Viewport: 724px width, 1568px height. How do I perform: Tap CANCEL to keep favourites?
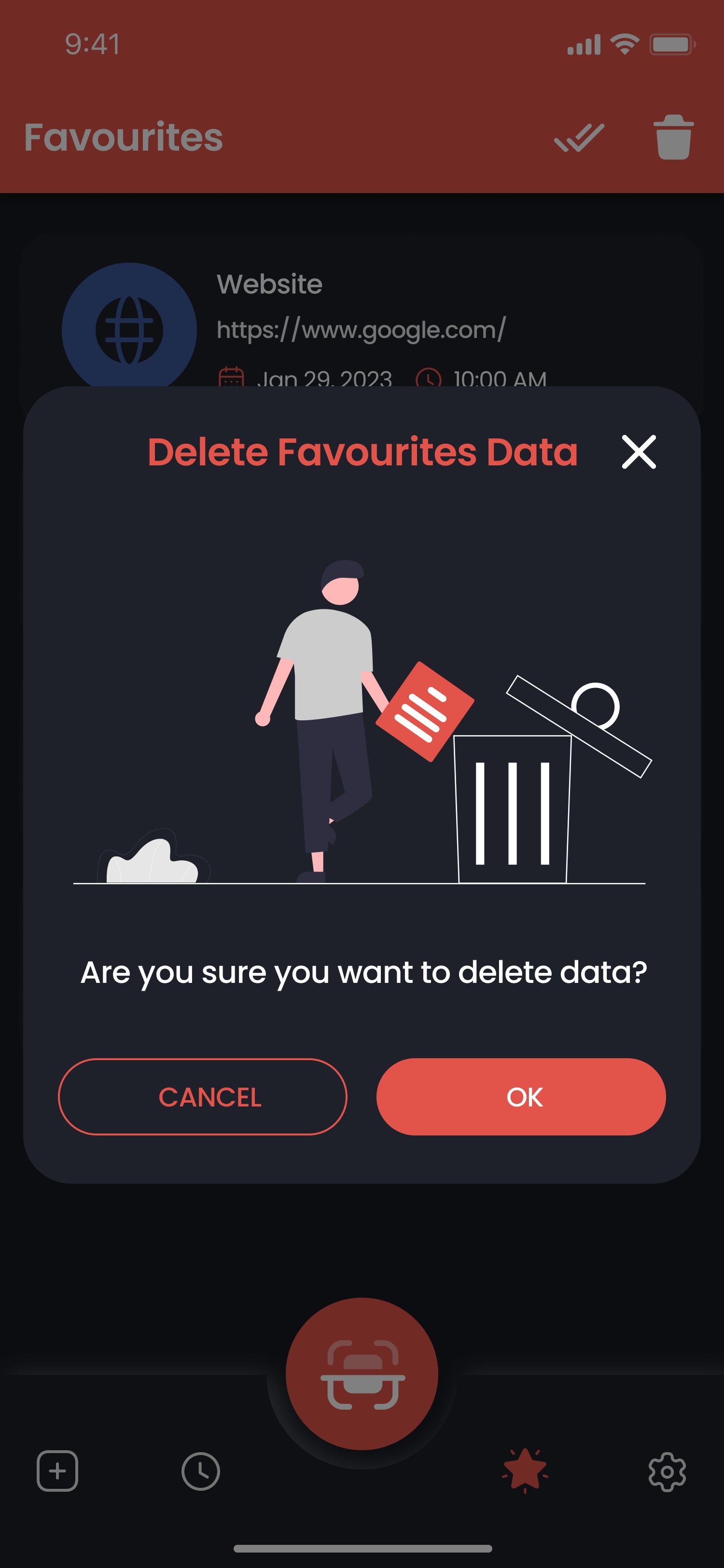click(203, 1096)
